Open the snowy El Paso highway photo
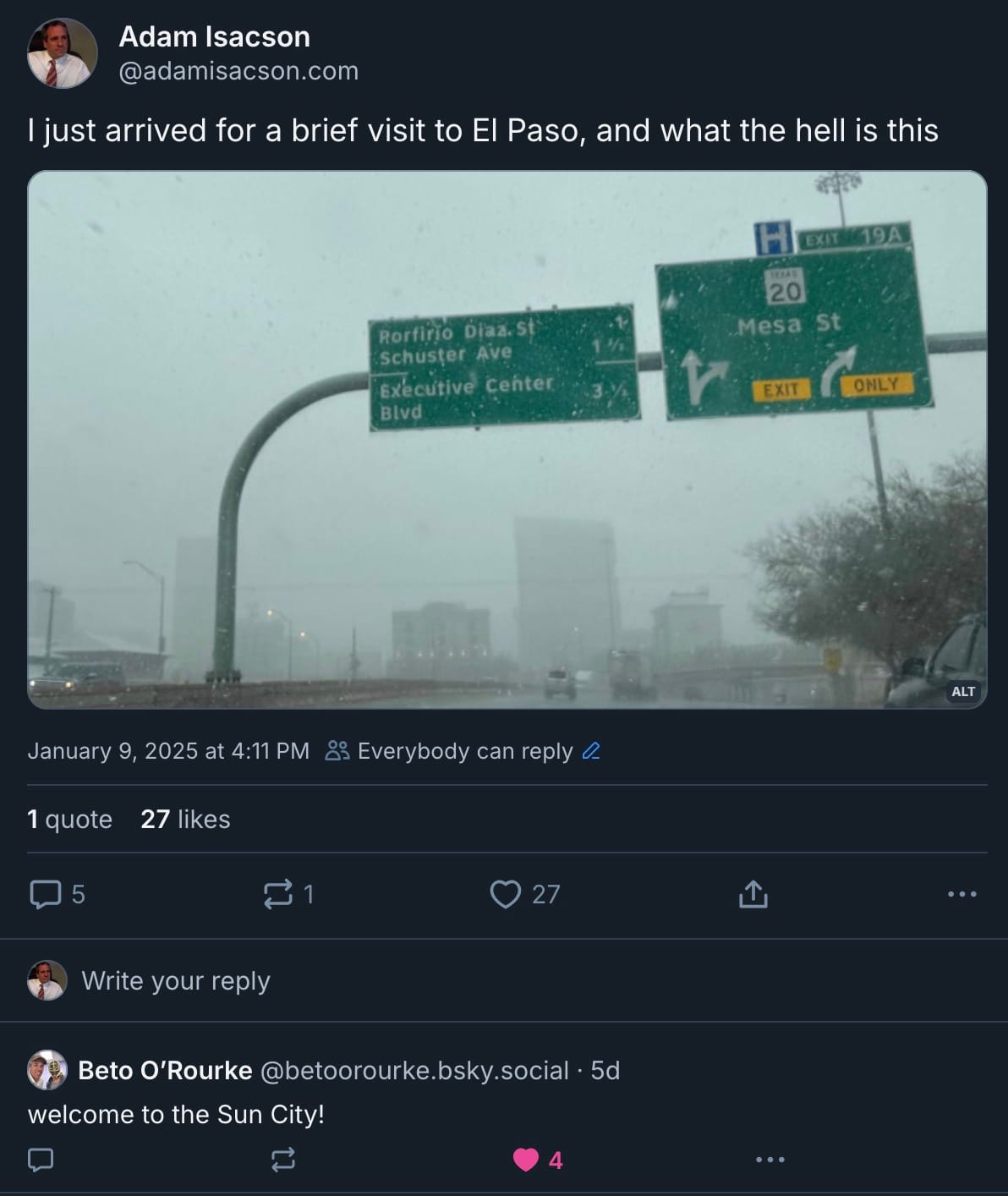This screenshot has height=1196, width=1008. [x=507, y=440]
